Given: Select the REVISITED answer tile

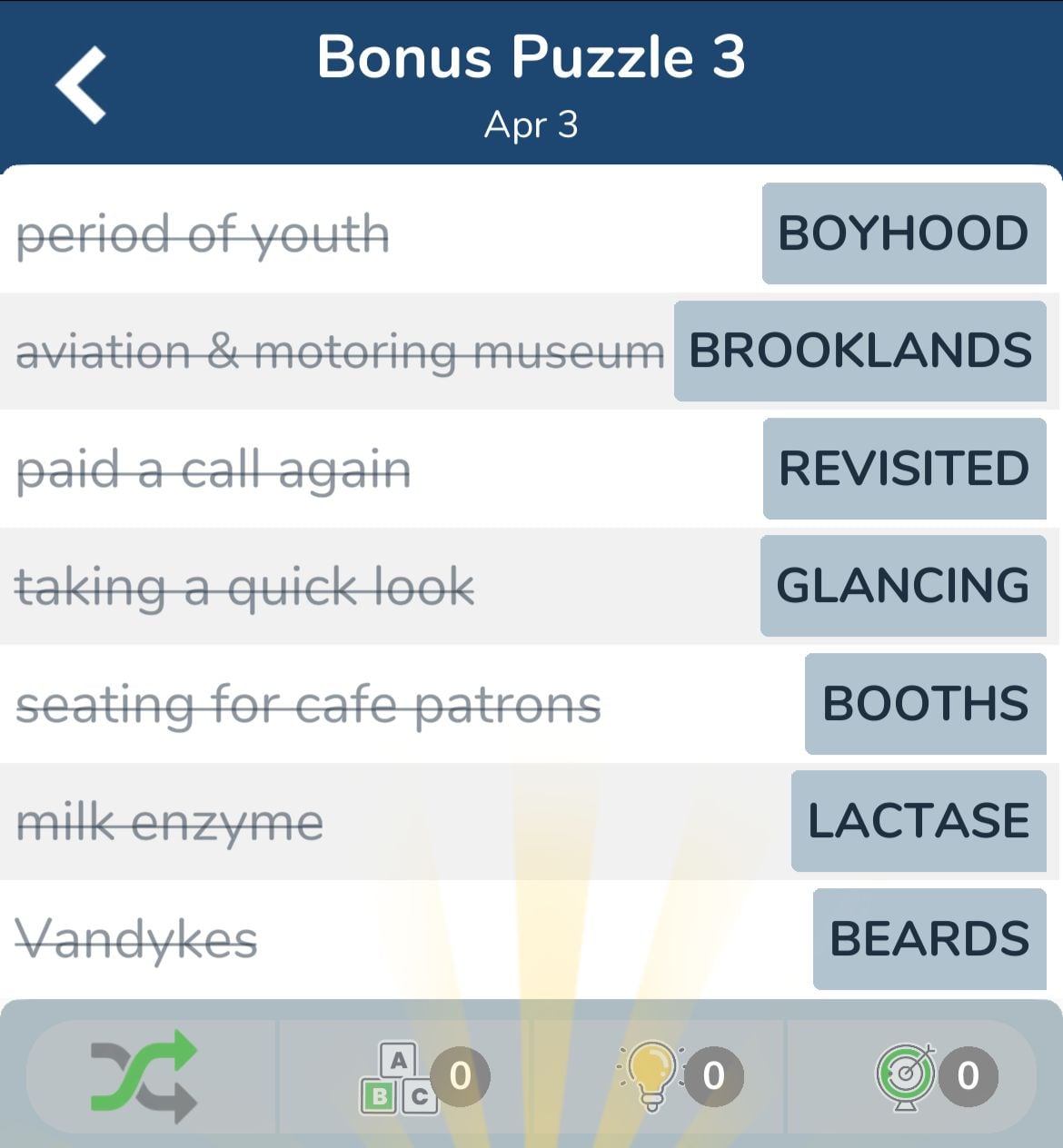Looking at the screenshot, I should click(903, 469).
